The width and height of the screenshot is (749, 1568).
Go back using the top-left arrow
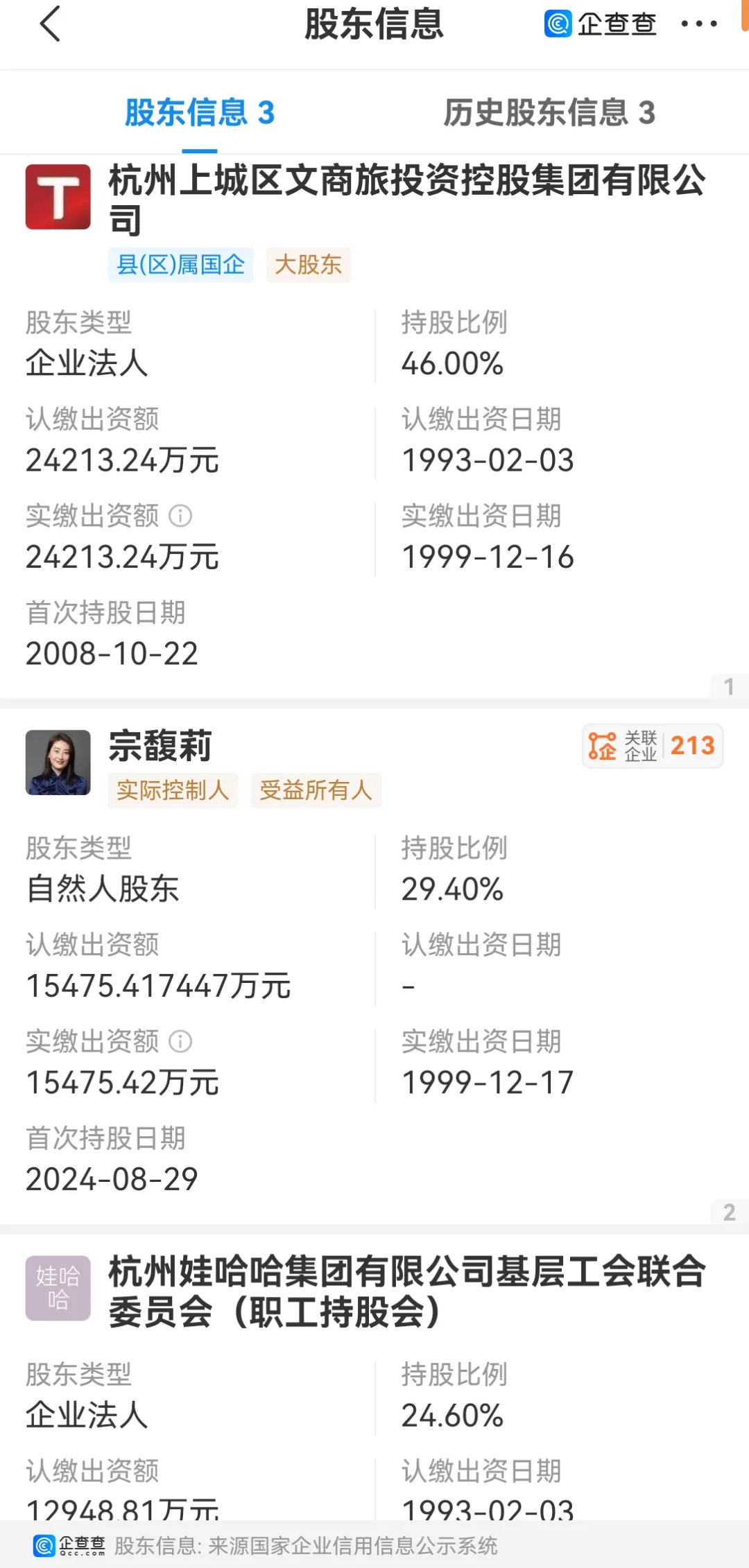[x=51, y=25]
